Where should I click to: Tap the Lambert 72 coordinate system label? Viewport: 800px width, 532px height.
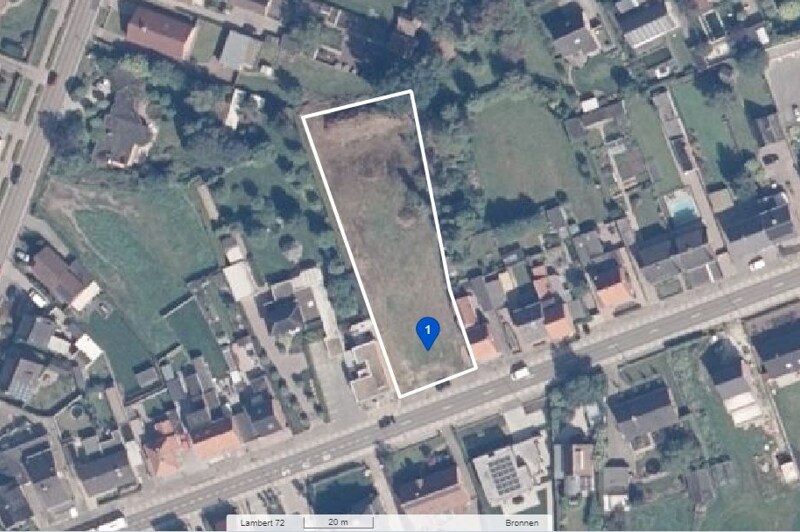click(x=260, y=523)
